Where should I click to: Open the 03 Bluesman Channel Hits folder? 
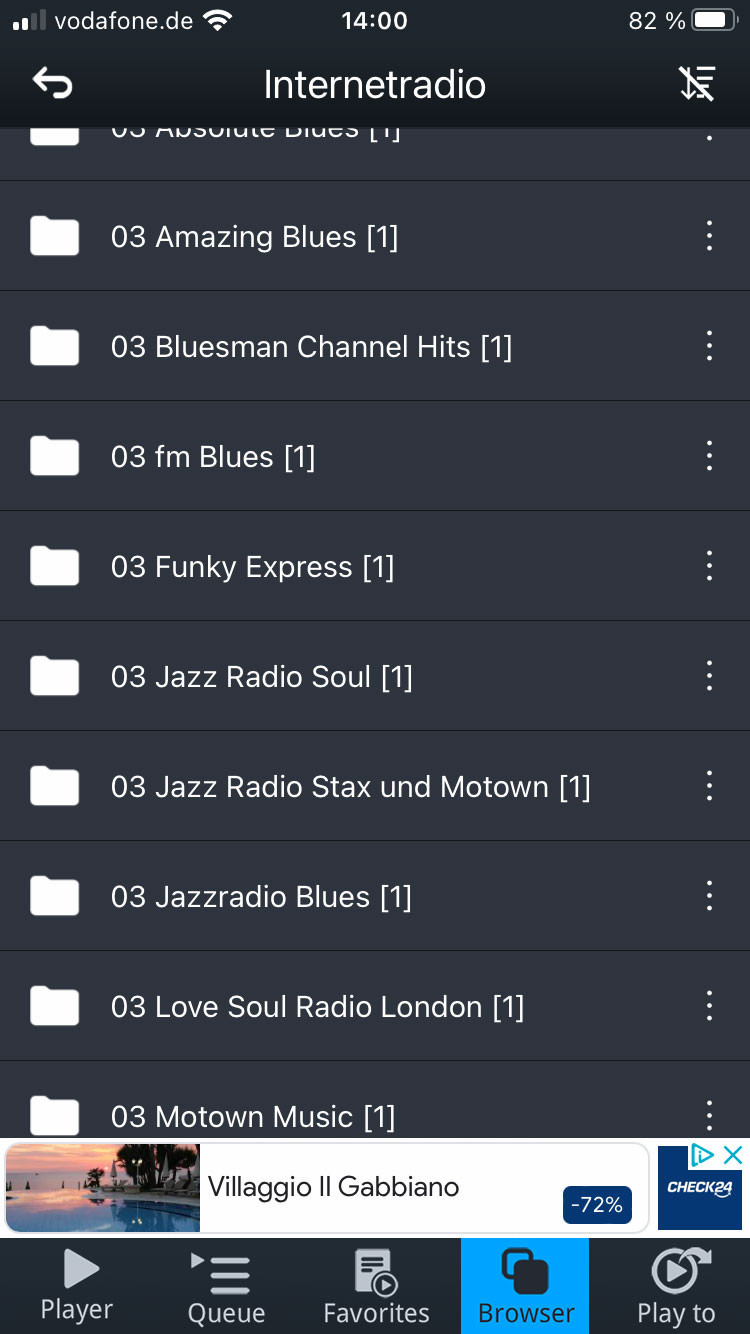(x=311, y=347)
